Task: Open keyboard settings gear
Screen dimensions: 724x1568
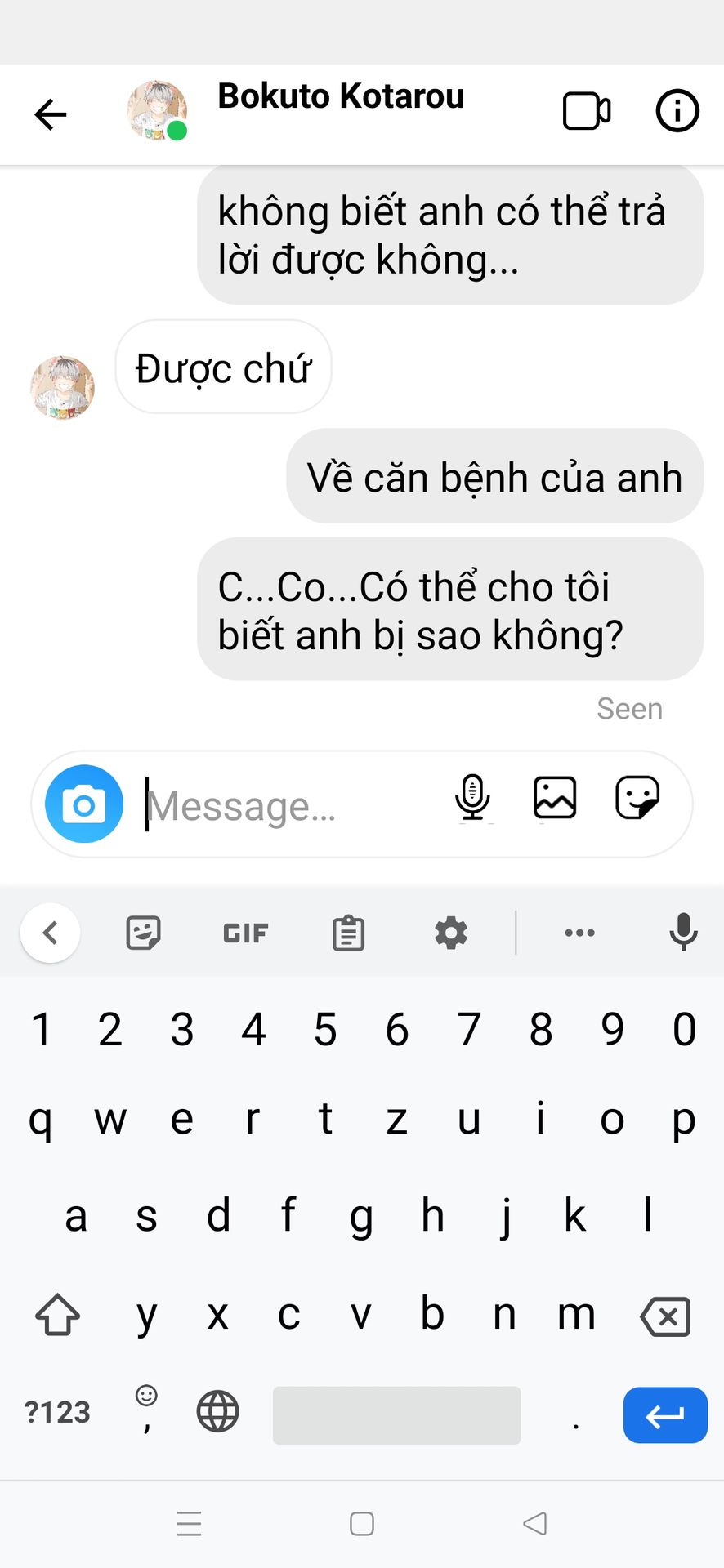Action: pyautogui.click(x=451, y=933)
